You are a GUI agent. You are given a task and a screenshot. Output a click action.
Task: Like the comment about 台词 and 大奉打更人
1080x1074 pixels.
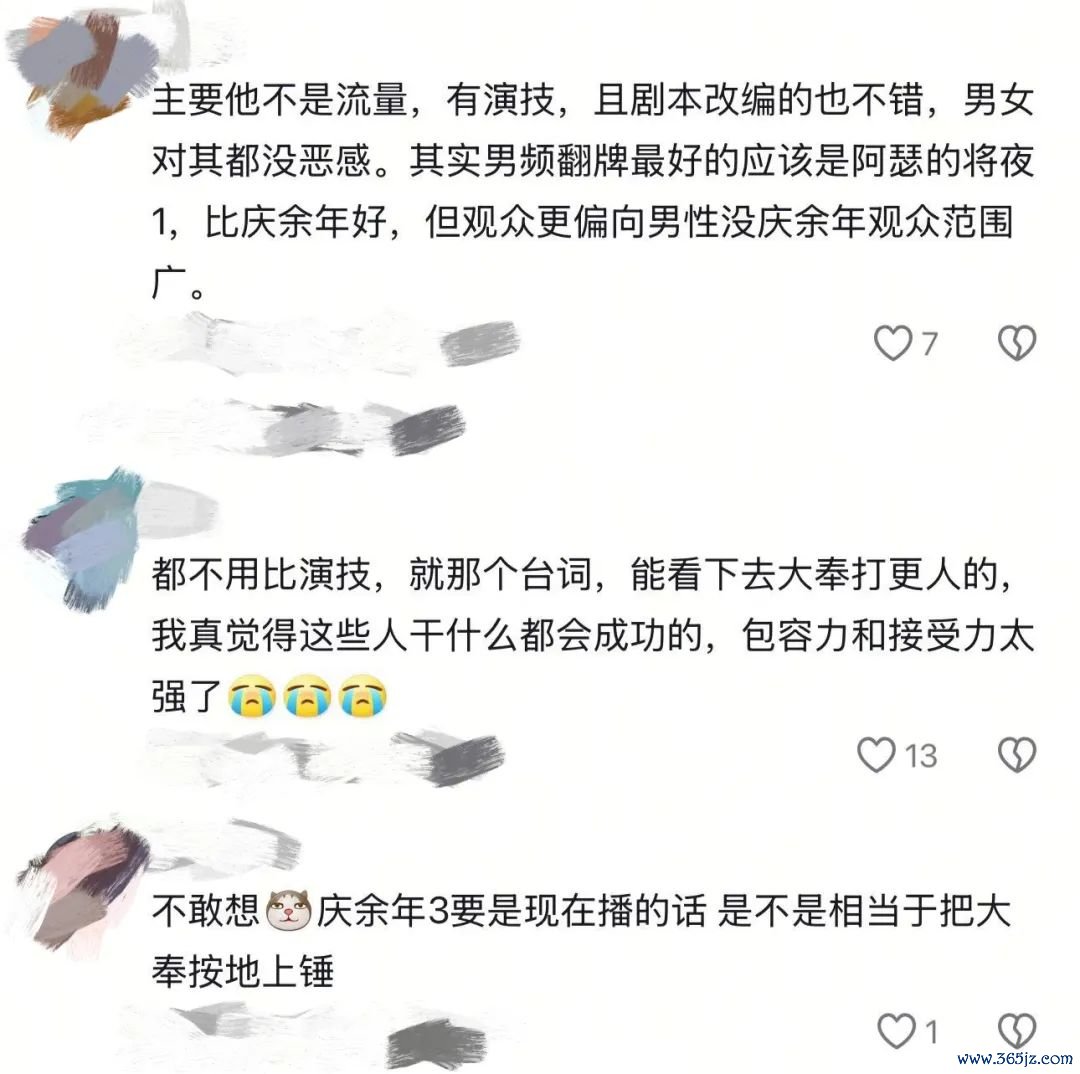click(877, 755)
